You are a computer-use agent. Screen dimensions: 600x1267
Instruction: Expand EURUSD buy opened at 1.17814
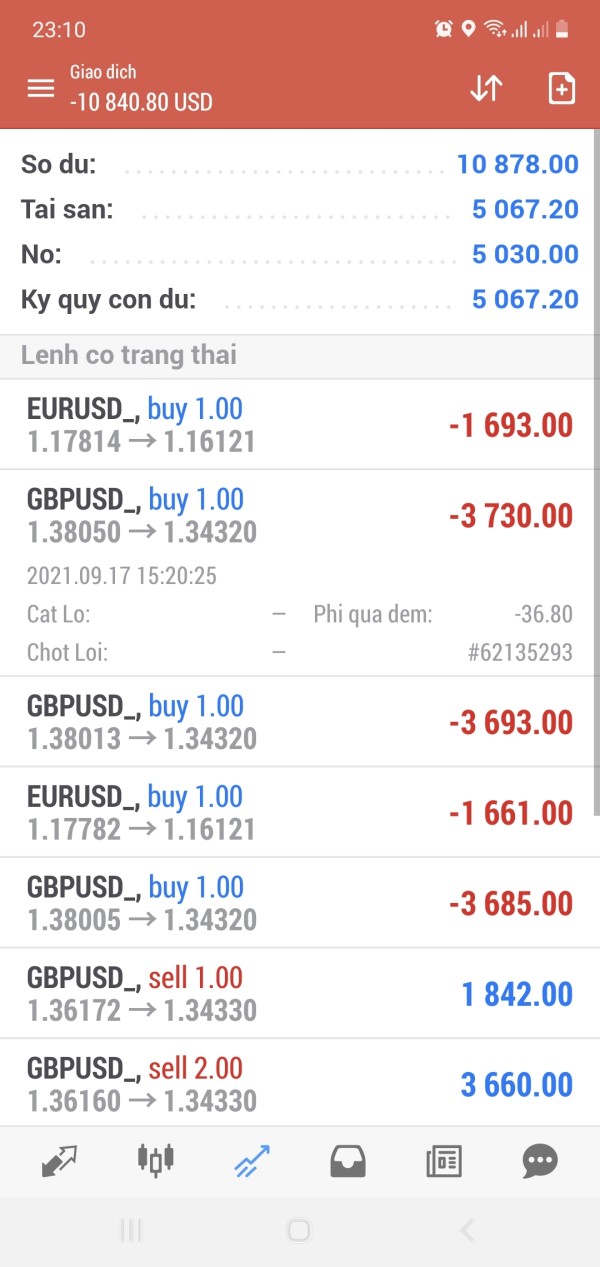(x=300, y=425)
